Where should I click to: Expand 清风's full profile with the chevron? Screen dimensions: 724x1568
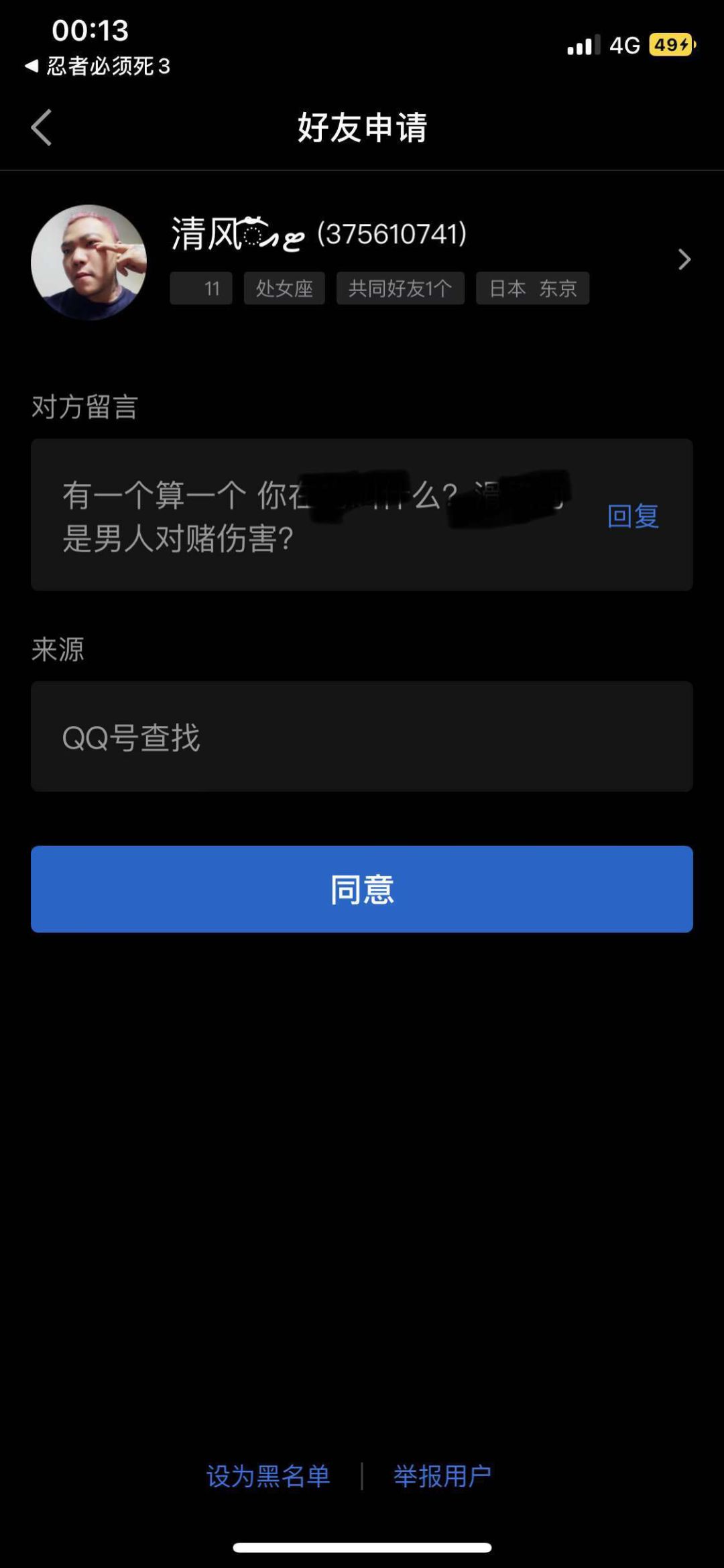click(x=684, y=259)
